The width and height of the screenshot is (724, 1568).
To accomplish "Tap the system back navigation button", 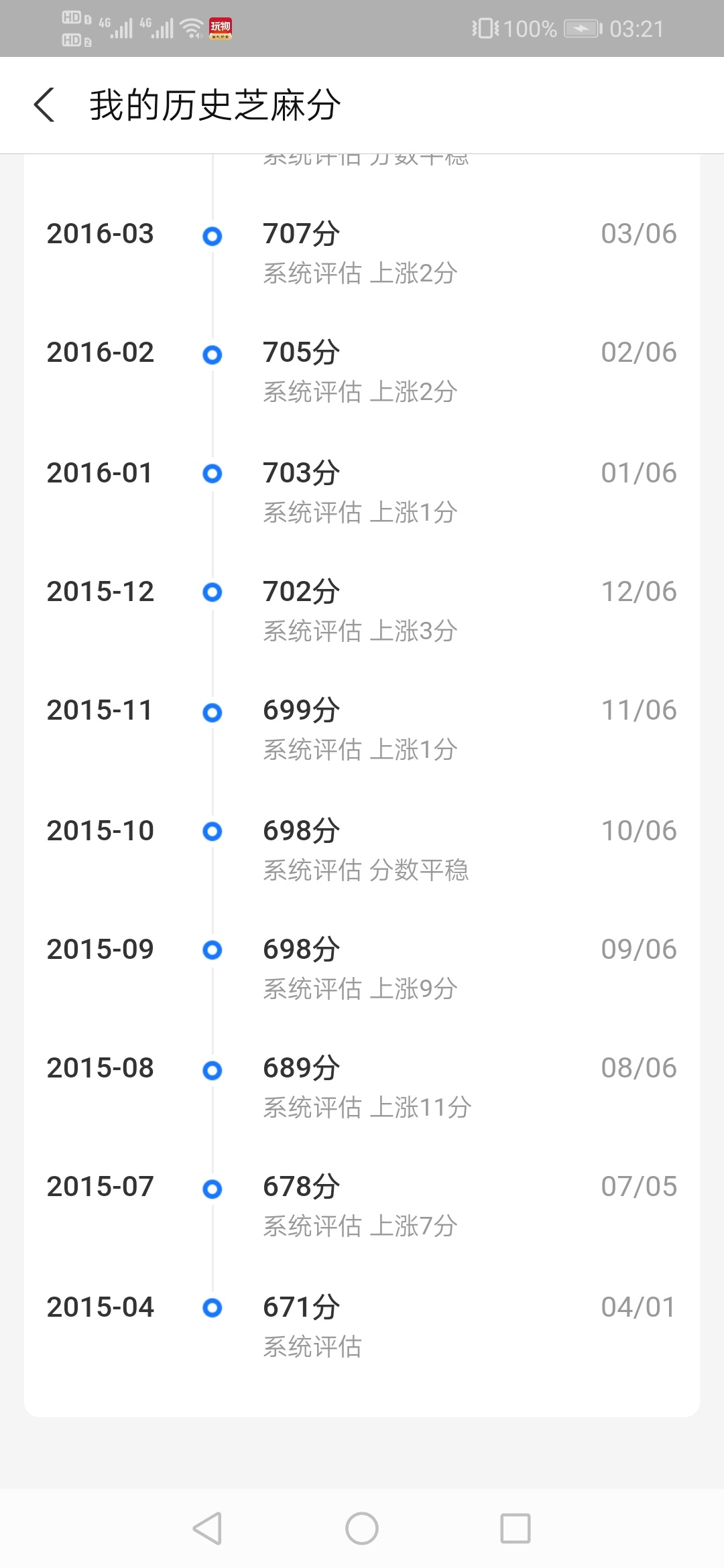I will click(207, 1528).
